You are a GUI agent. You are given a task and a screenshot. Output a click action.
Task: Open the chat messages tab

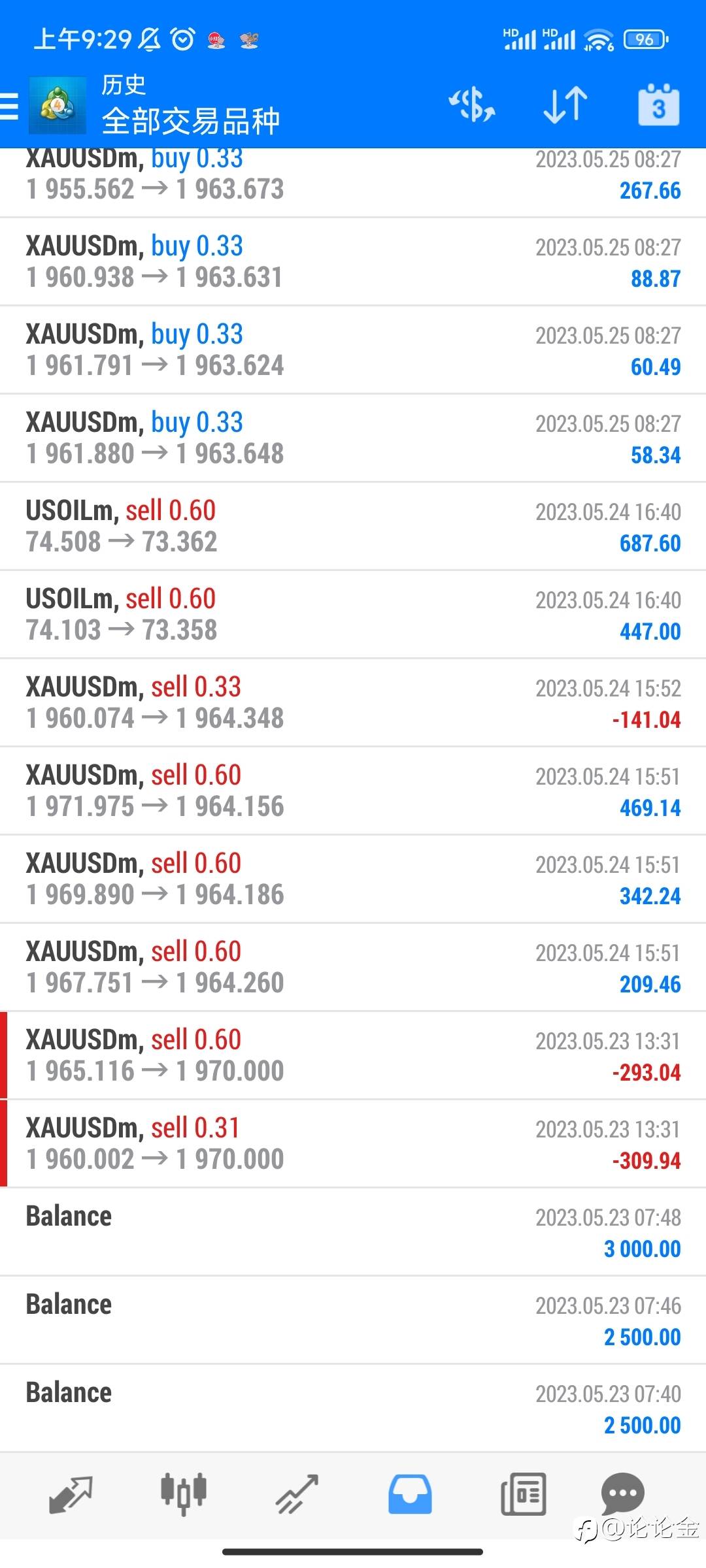(x=622, y=1494)
